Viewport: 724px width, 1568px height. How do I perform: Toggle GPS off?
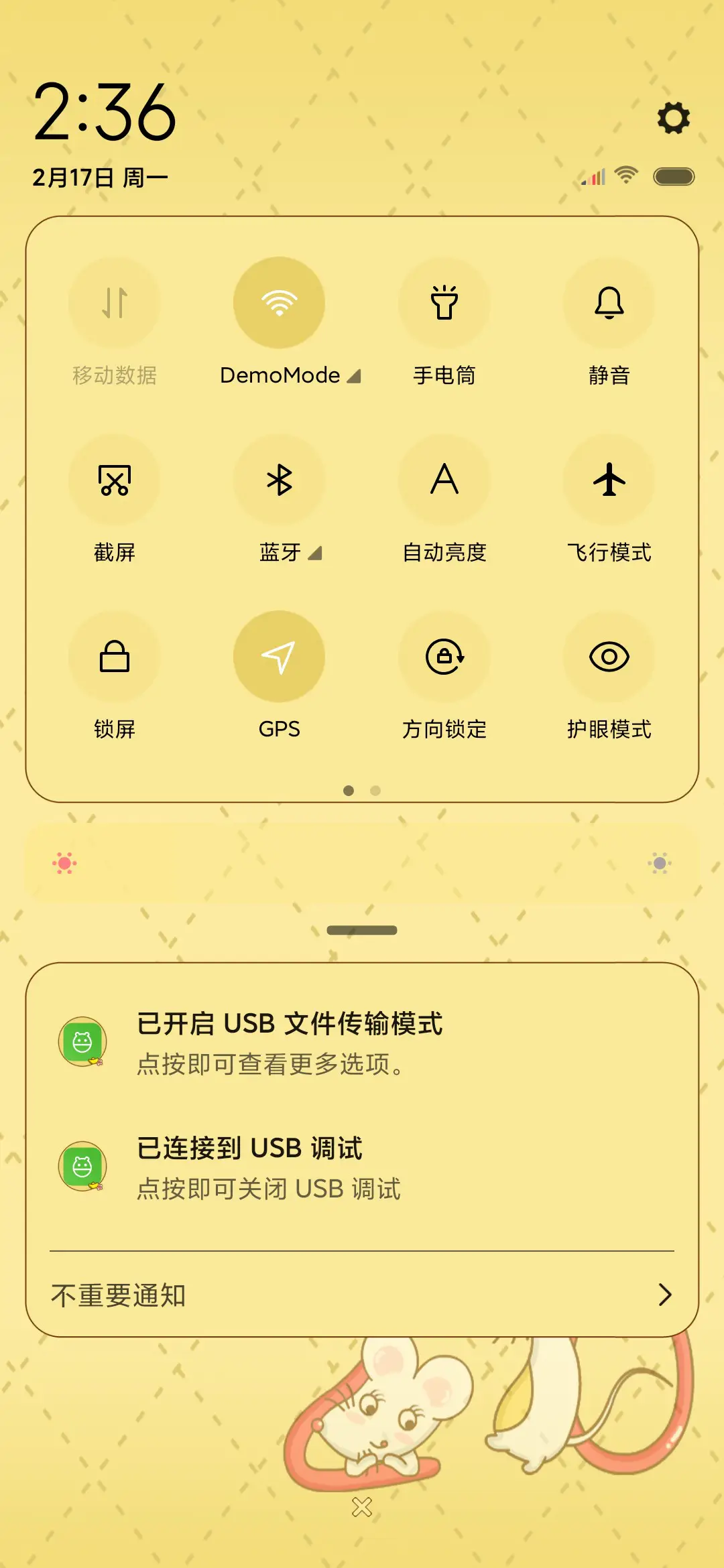point(280,658)
